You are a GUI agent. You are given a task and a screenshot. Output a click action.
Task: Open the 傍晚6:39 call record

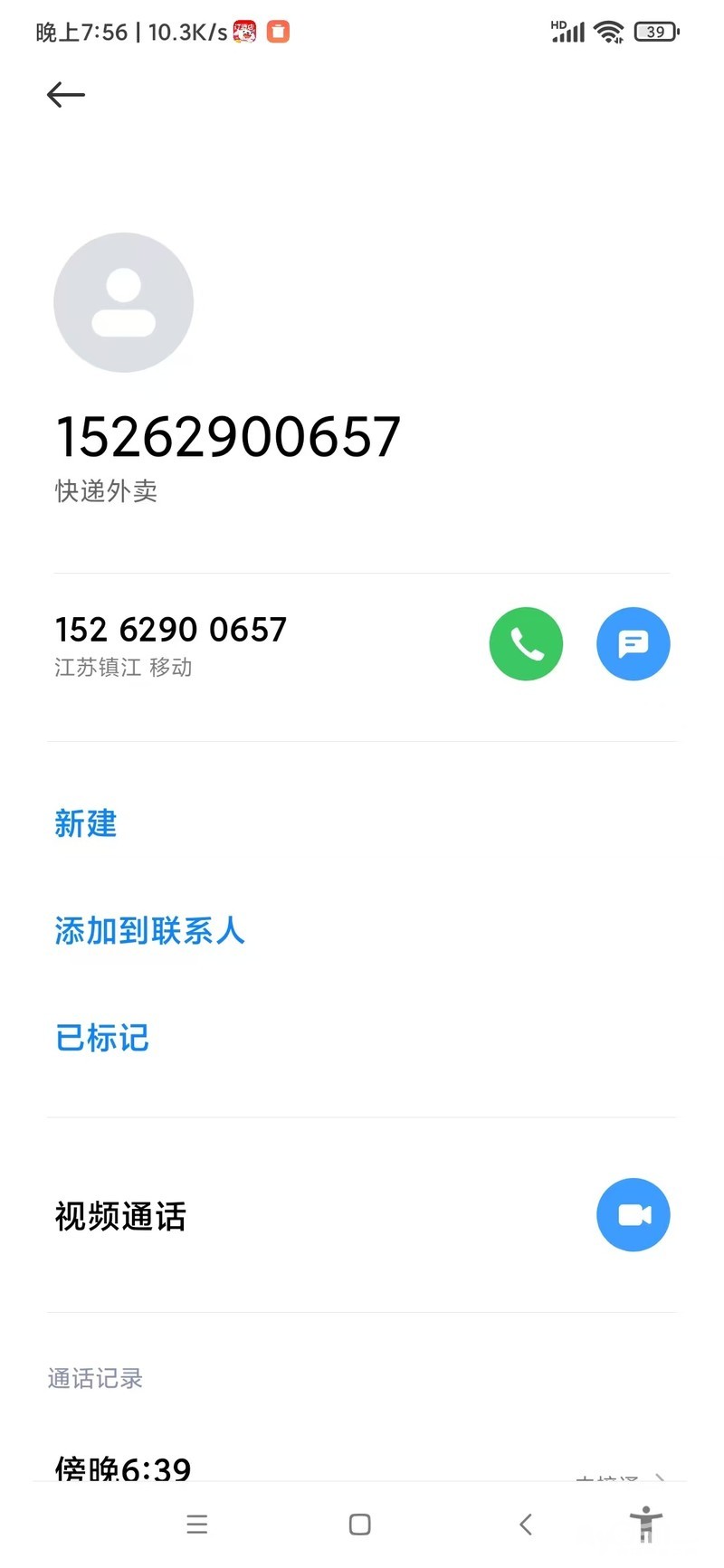point(123,1466)
